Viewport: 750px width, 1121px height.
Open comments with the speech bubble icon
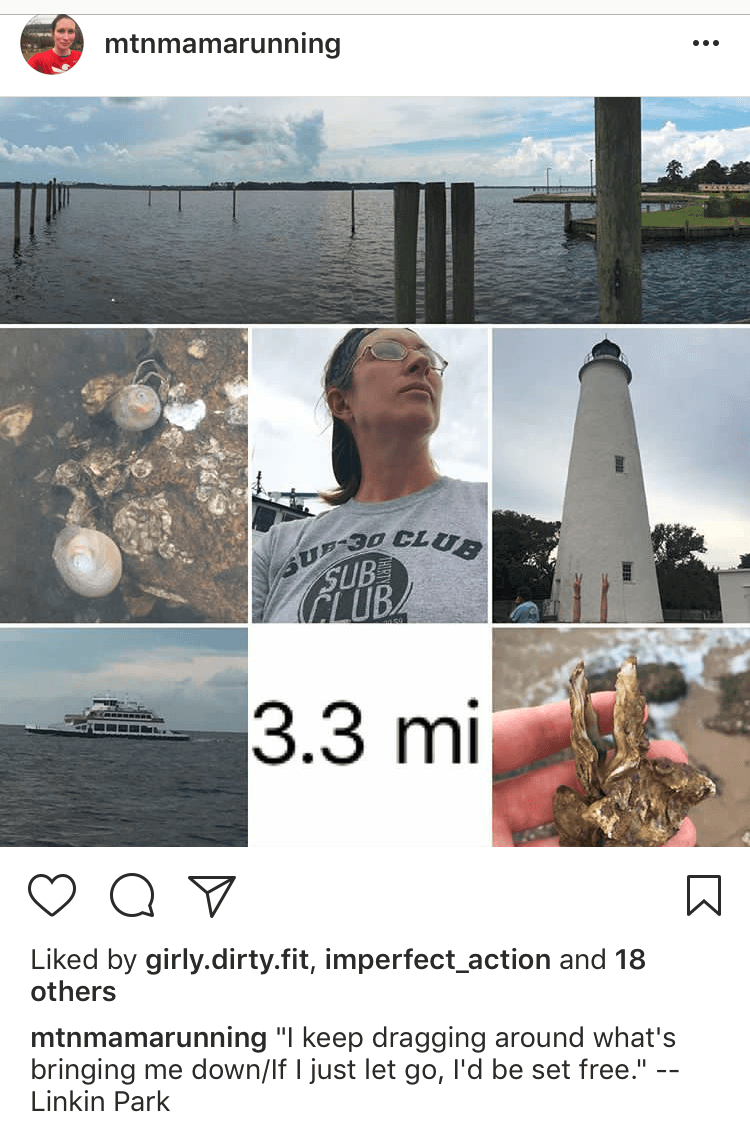pos(132,895)
